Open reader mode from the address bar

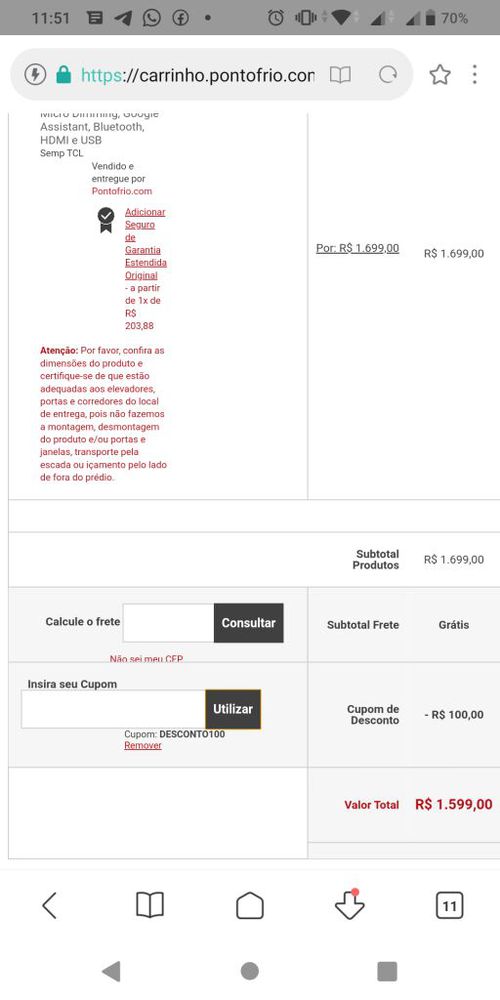pyautogui.click(x=340, y=75)
